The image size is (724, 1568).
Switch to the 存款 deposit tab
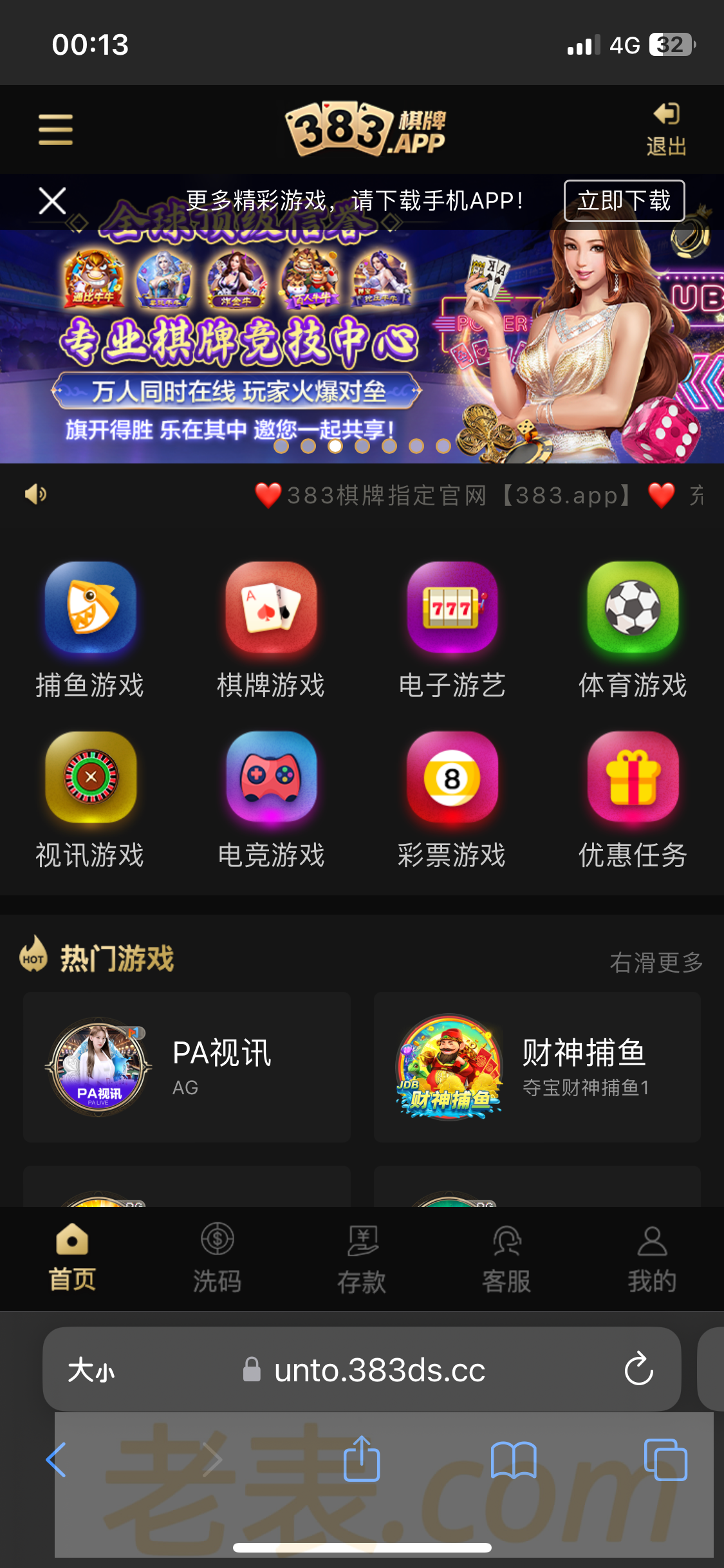(x=362, y=1258)
